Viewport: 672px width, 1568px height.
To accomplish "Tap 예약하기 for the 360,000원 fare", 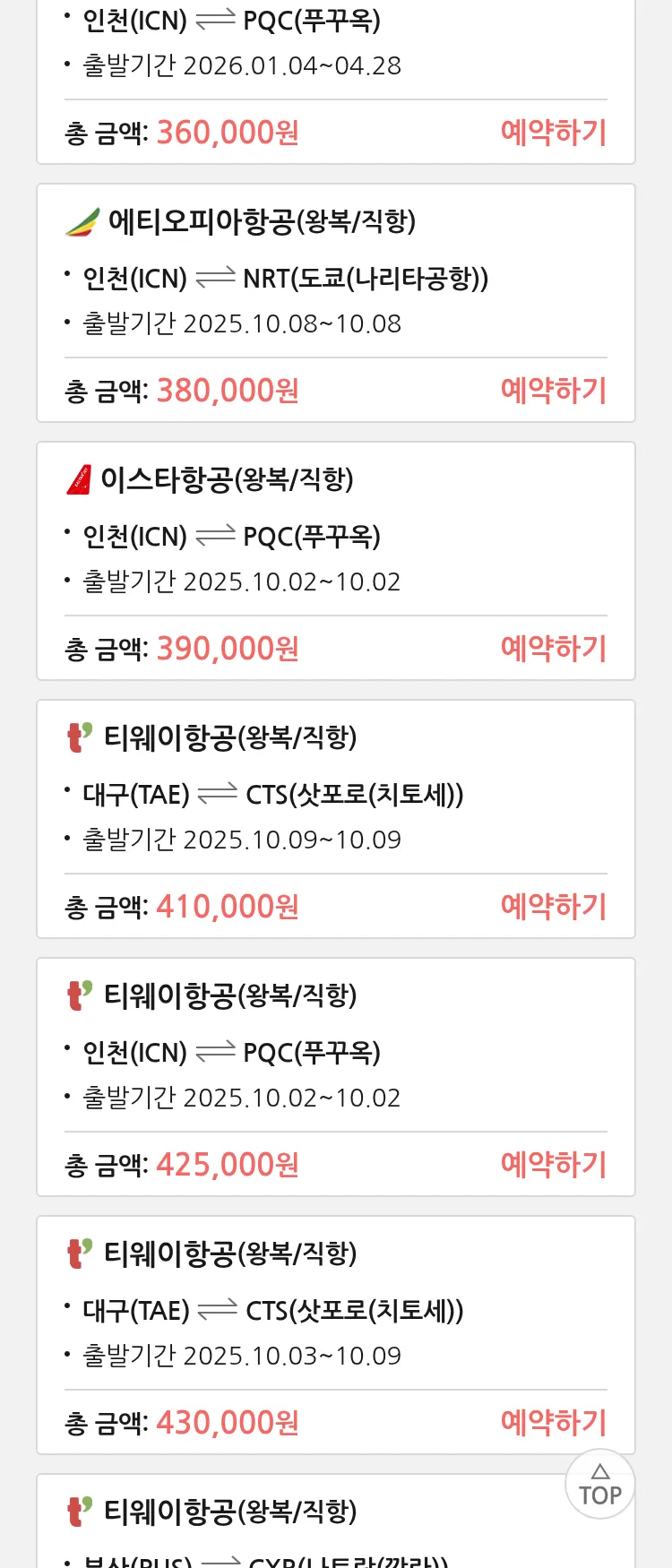I will tap(554, 133).
